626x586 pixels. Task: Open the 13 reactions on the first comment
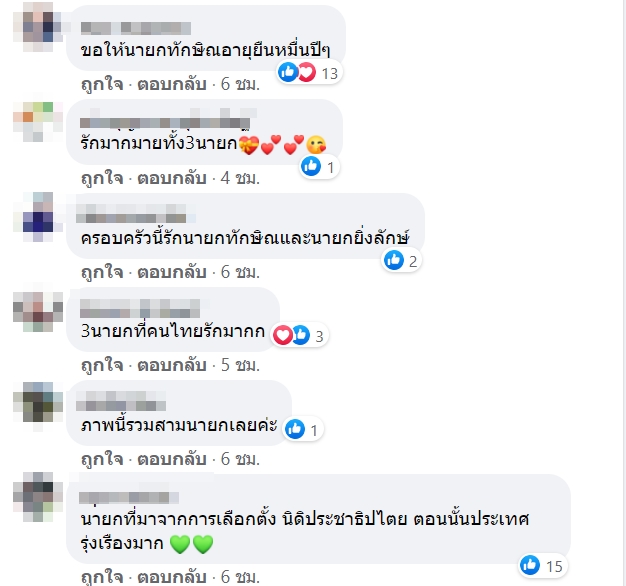coord(310,72)
